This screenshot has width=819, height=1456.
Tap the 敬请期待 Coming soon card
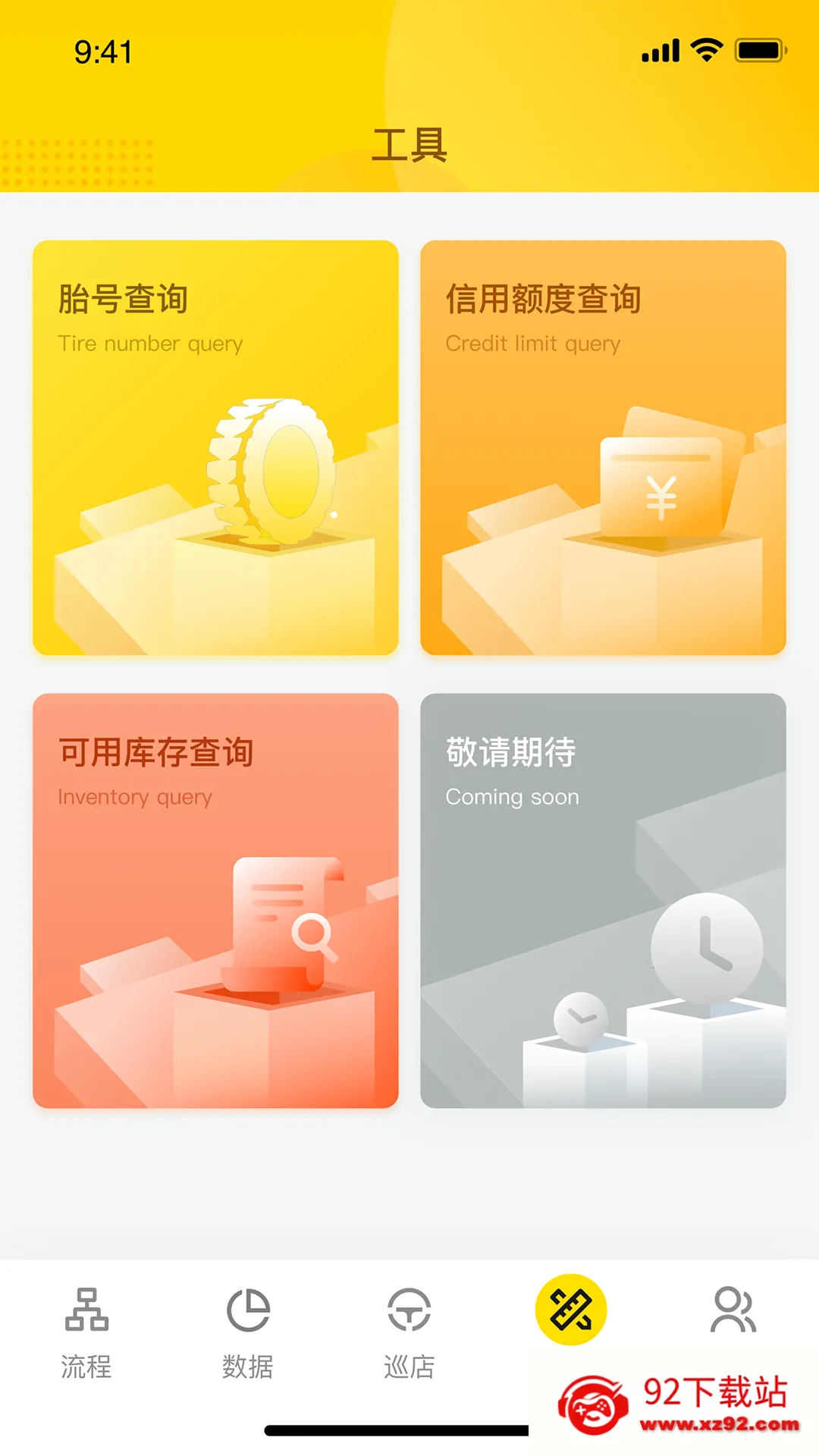coord(603,901)
